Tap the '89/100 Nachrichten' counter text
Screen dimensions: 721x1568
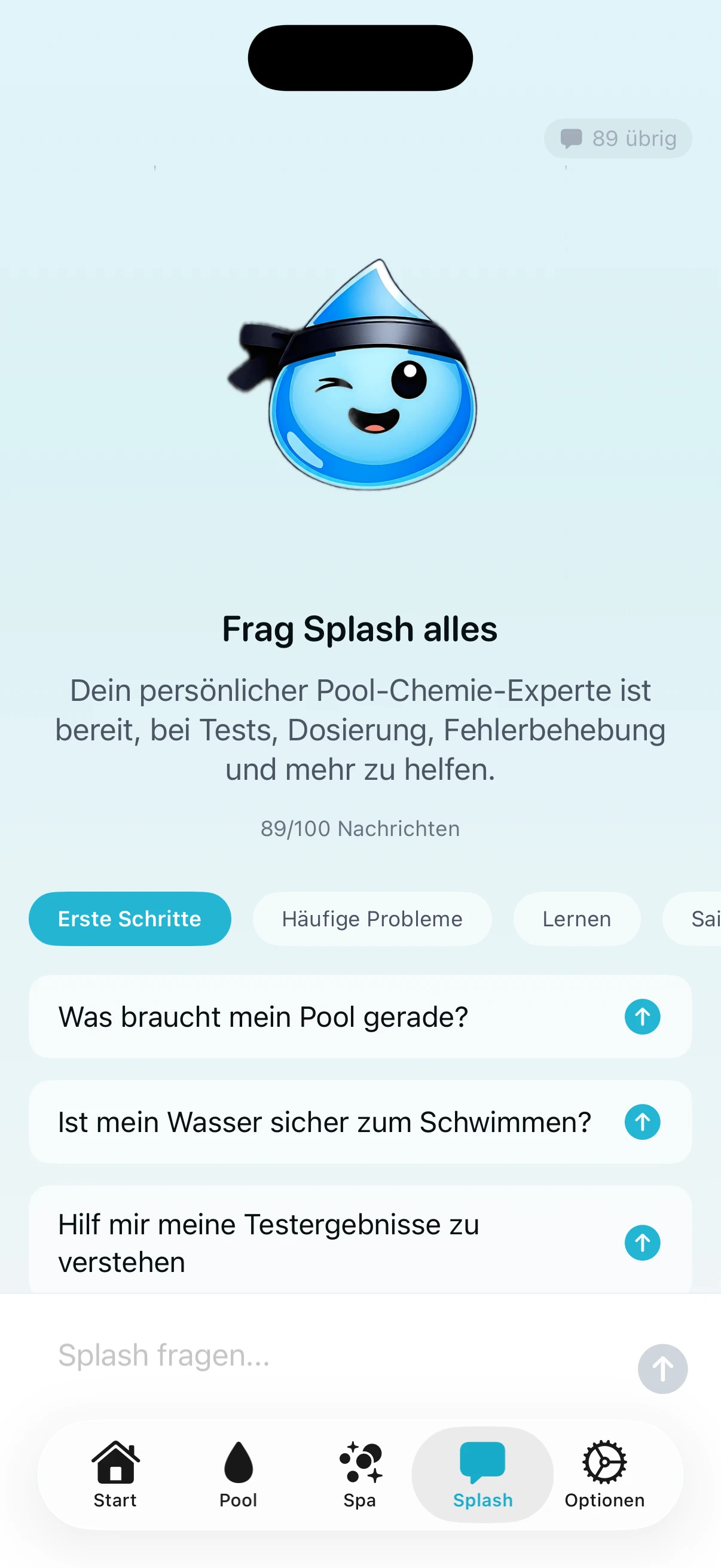360,828
